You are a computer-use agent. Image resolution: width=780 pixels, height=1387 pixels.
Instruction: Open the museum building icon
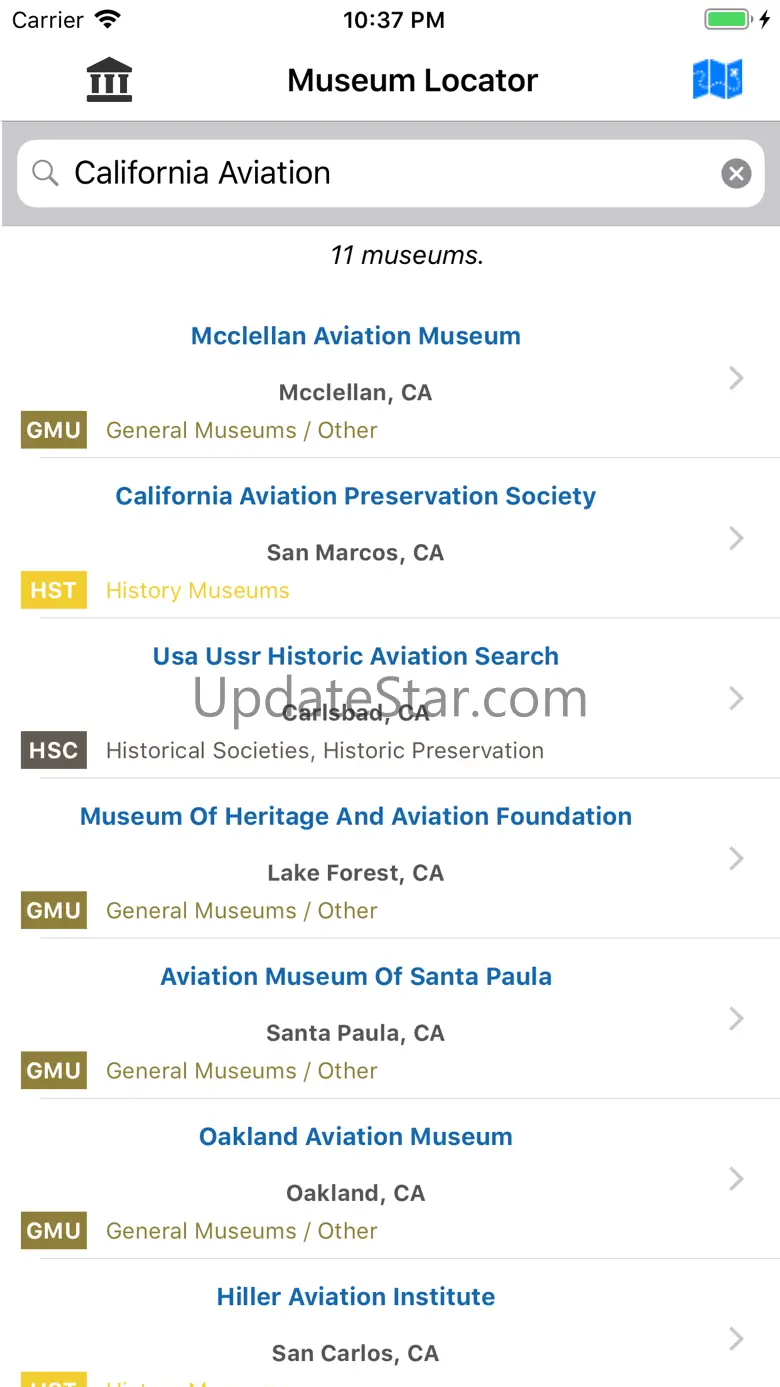tap(110, 80)
